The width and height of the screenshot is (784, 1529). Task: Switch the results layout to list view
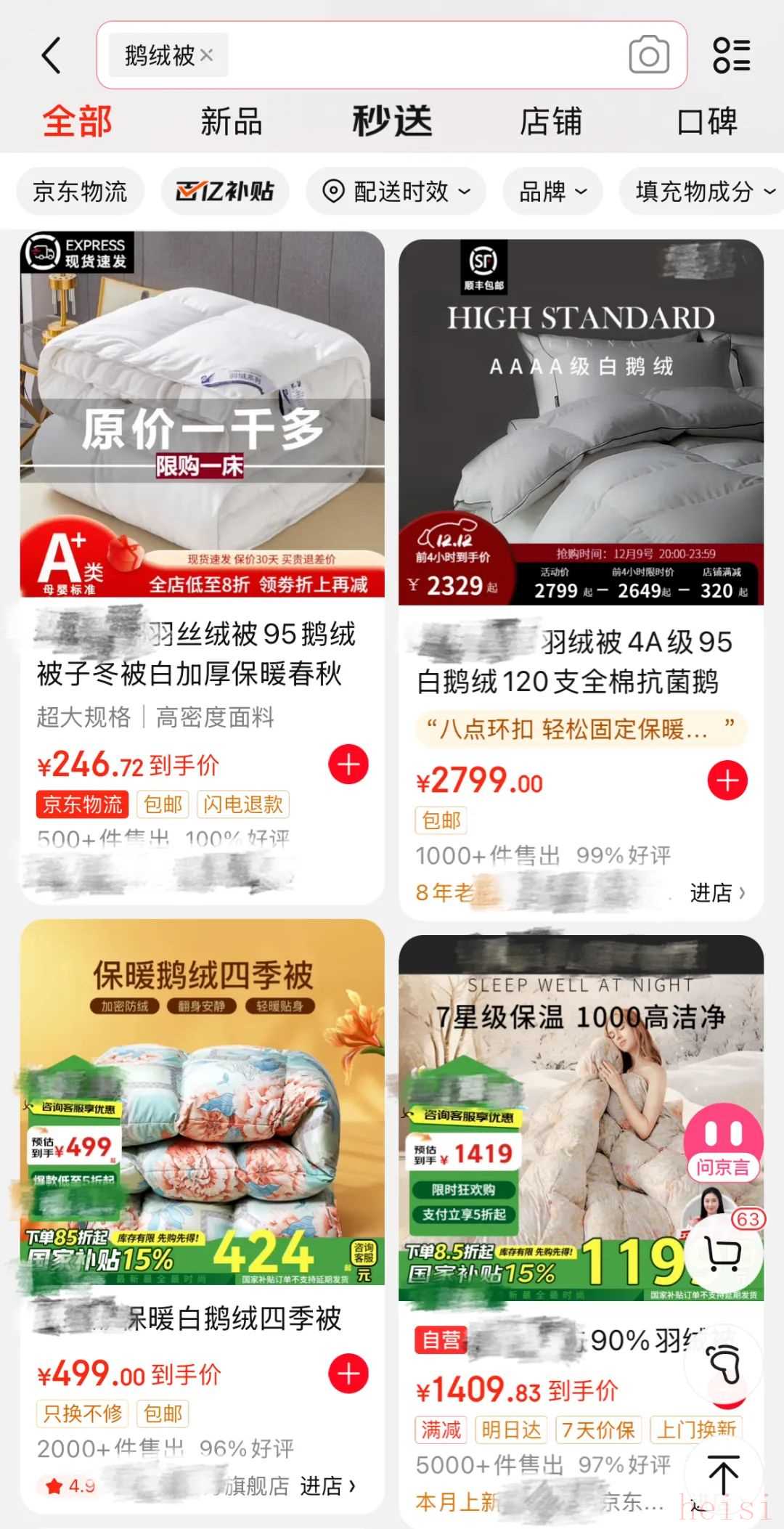point(731,55)
